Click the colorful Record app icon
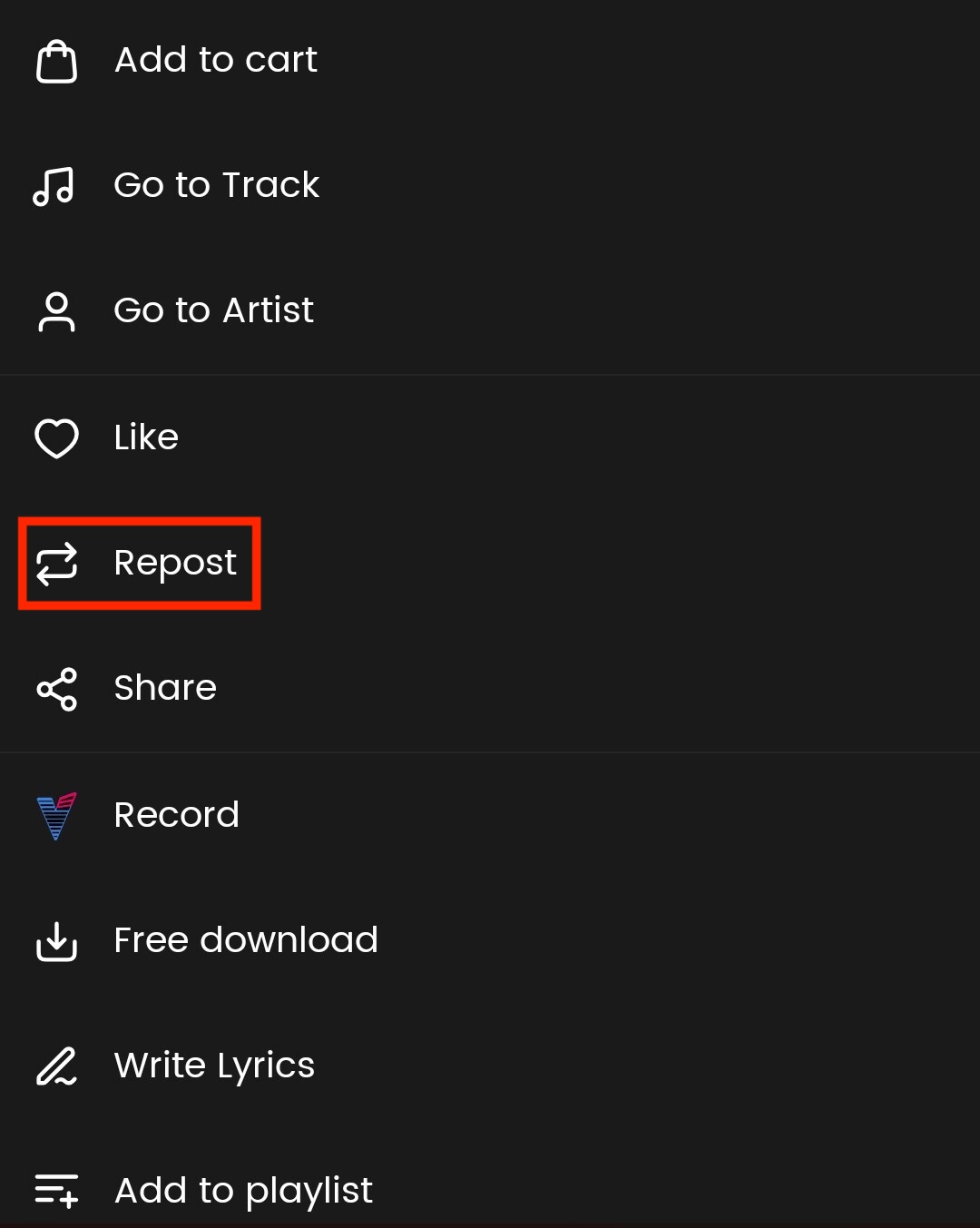 (56, 815)
